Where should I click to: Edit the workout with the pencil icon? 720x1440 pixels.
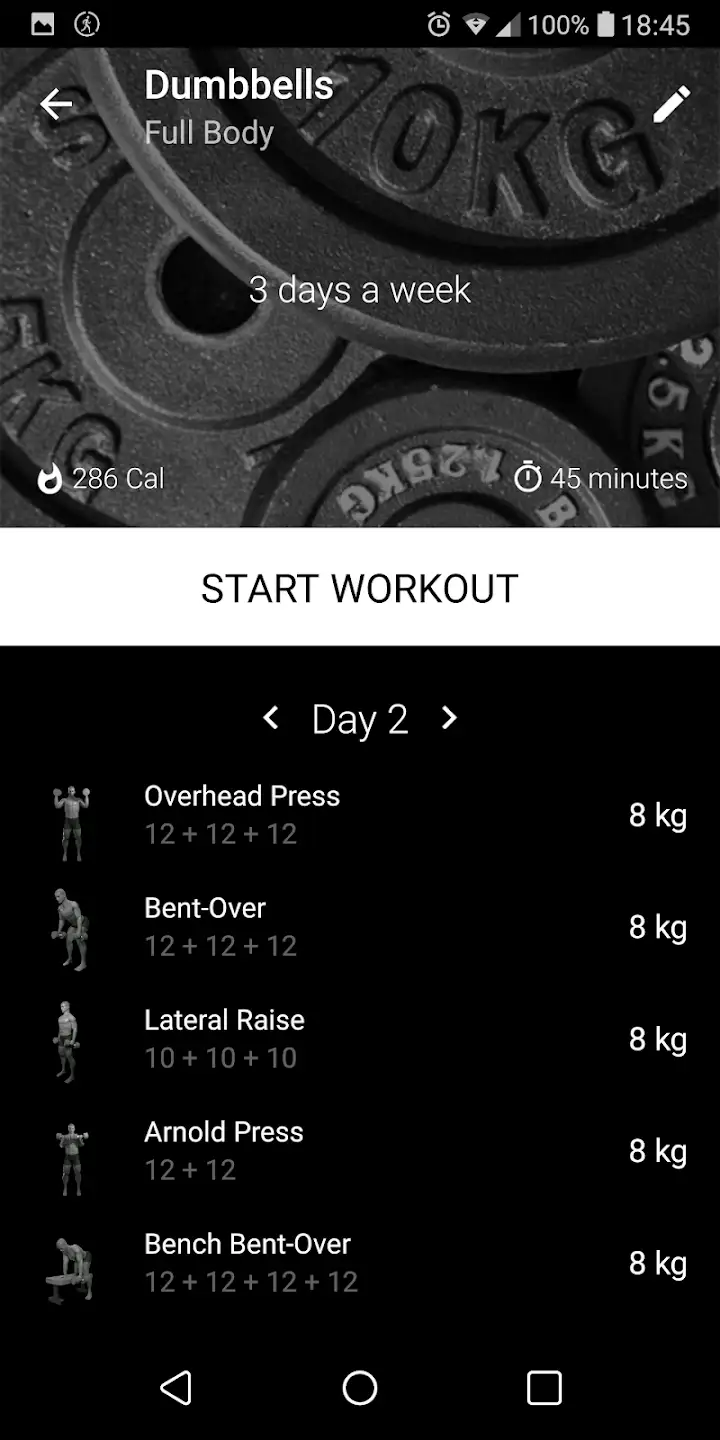pyautogui.click(x=671, y=104)
